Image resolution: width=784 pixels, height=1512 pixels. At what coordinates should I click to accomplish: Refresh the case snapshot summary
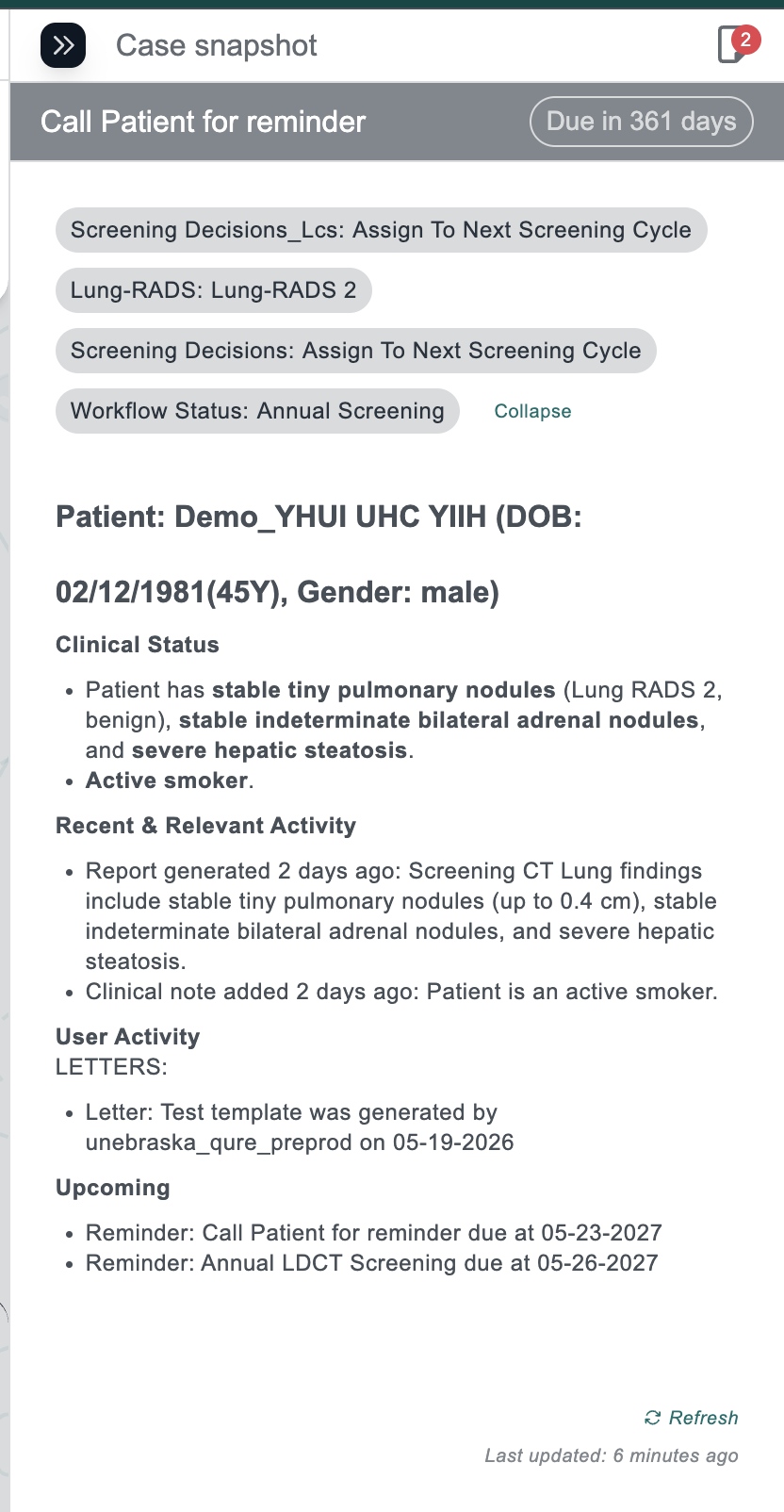click(692, 1418)
